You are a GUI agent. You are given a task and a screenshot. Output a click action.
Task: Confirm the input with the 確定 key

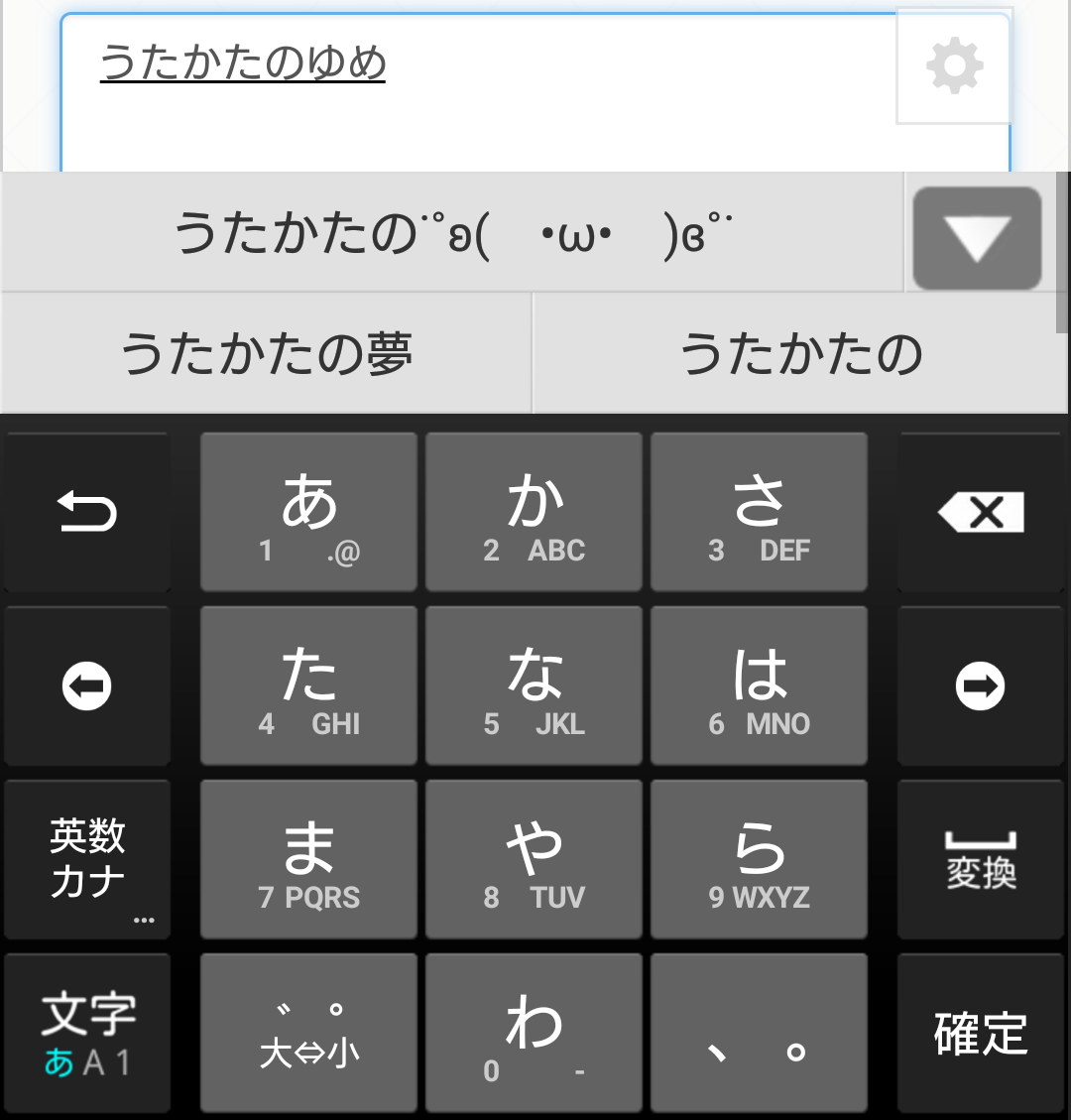coord(980,1034)
